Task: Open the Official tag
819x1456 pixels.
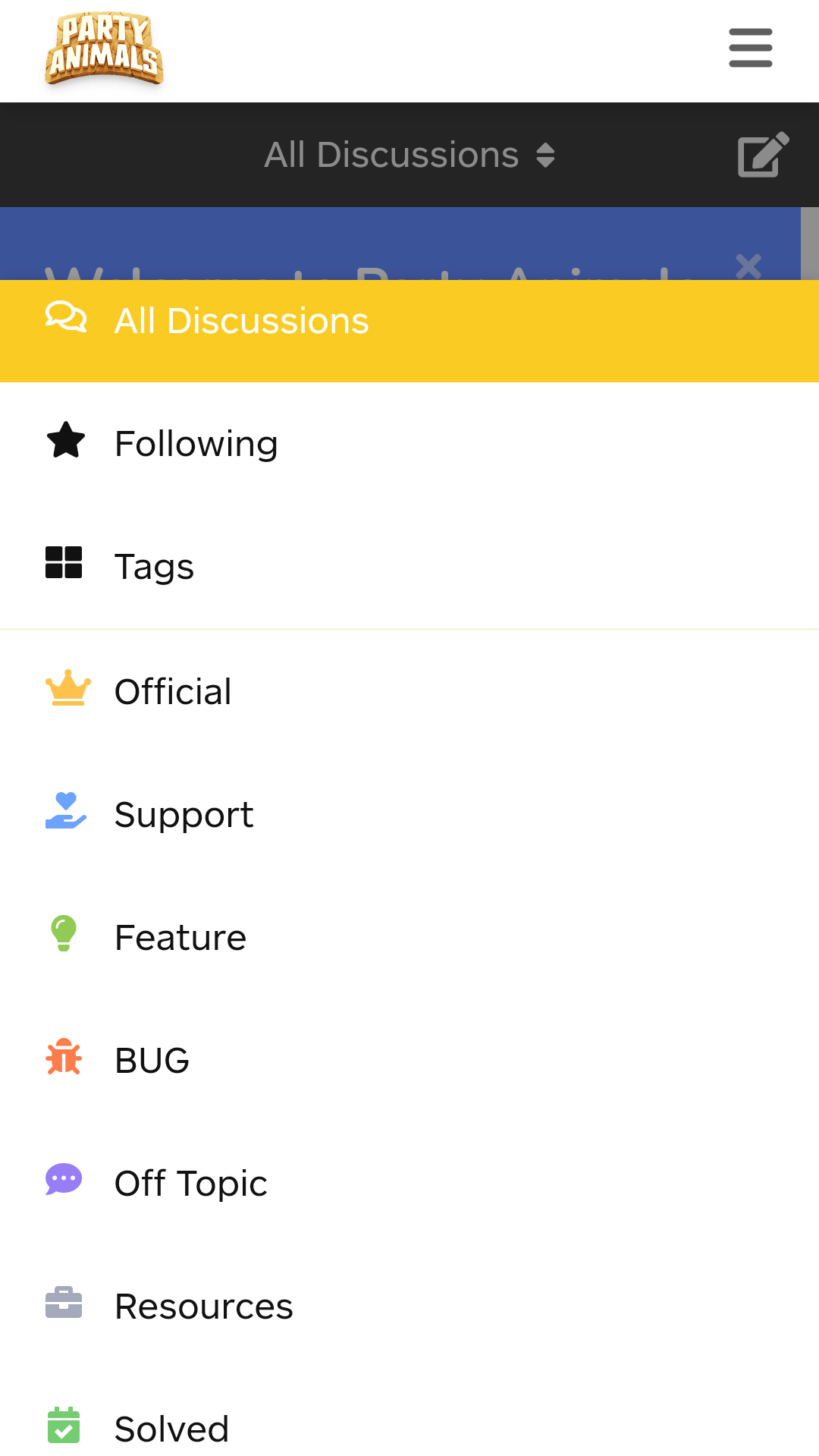Action: pyautogui.click(x=173, y=692)
